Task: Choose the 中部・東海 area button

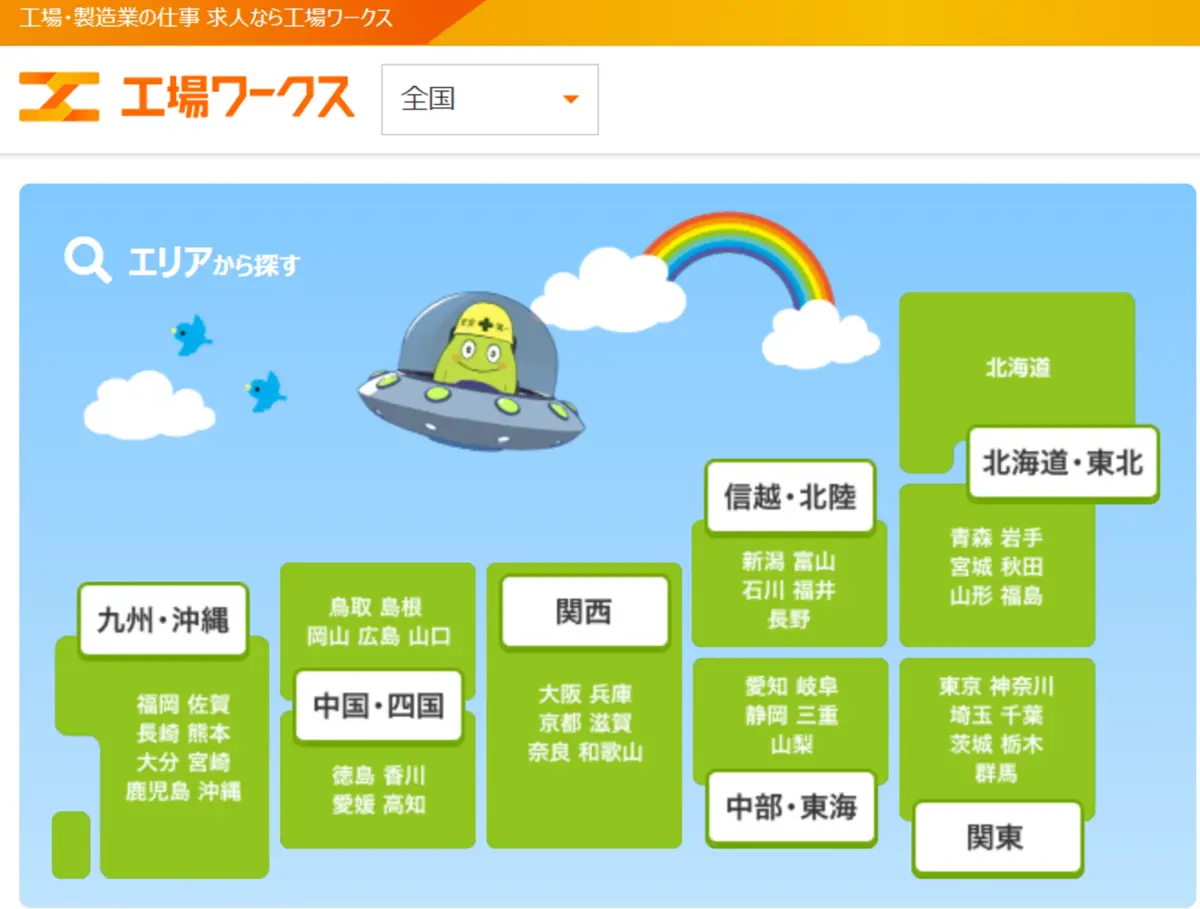Action: click(790, 807)
